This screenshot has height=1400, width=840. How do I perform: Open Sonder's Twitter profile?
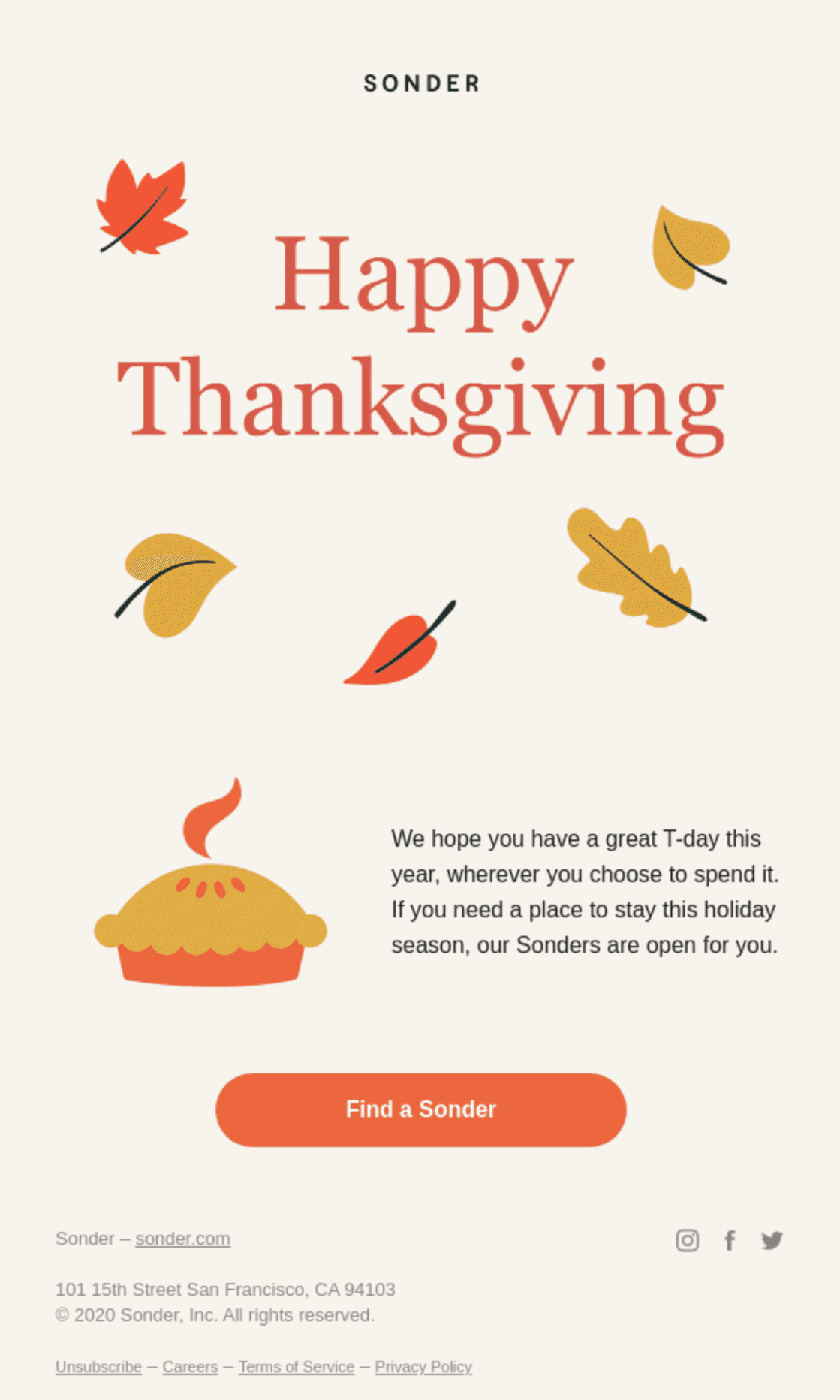click(x=772, y=1240)
